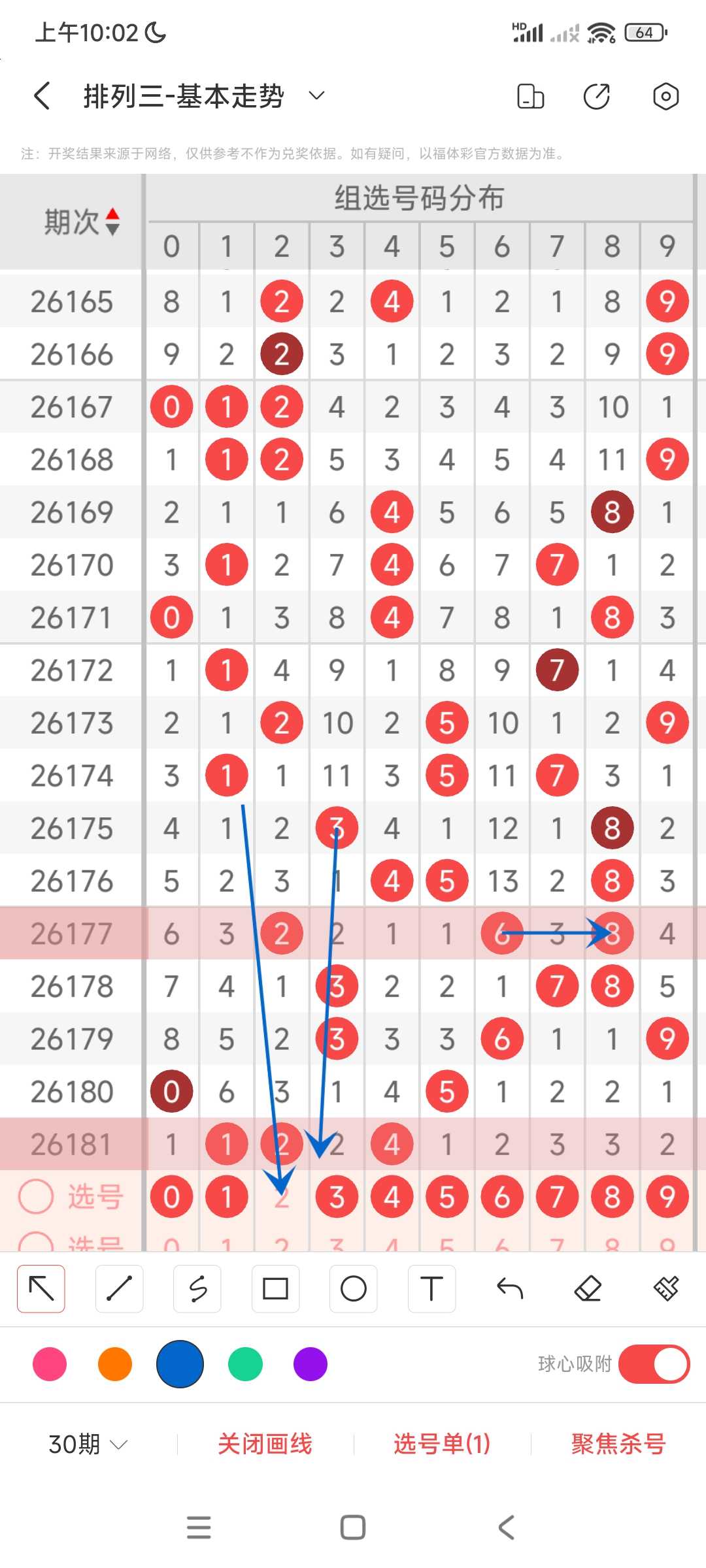Select number 7 in first 选号 row
Image resolution: width=706 pixels, height=1568 pixels.
pos(557,1197)
